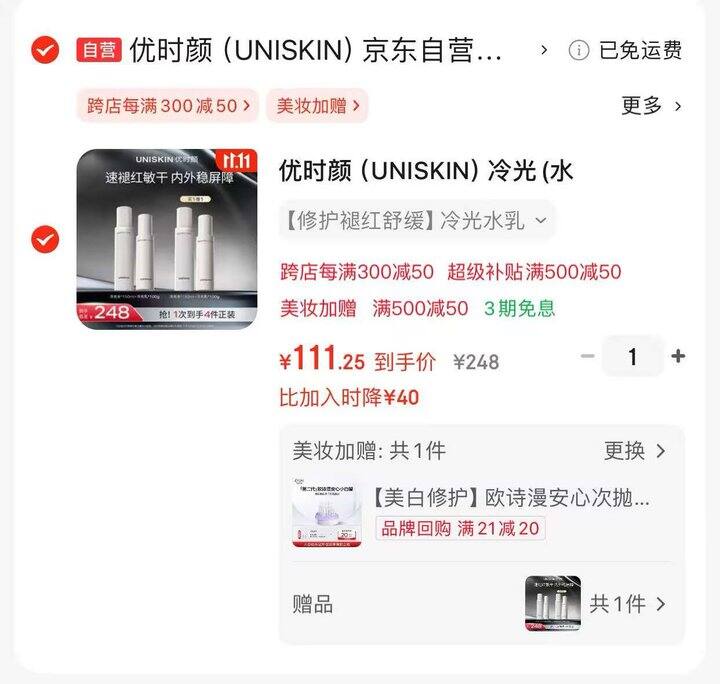
Task: Decrease the item quantity
Action: [x=588, y=356]
